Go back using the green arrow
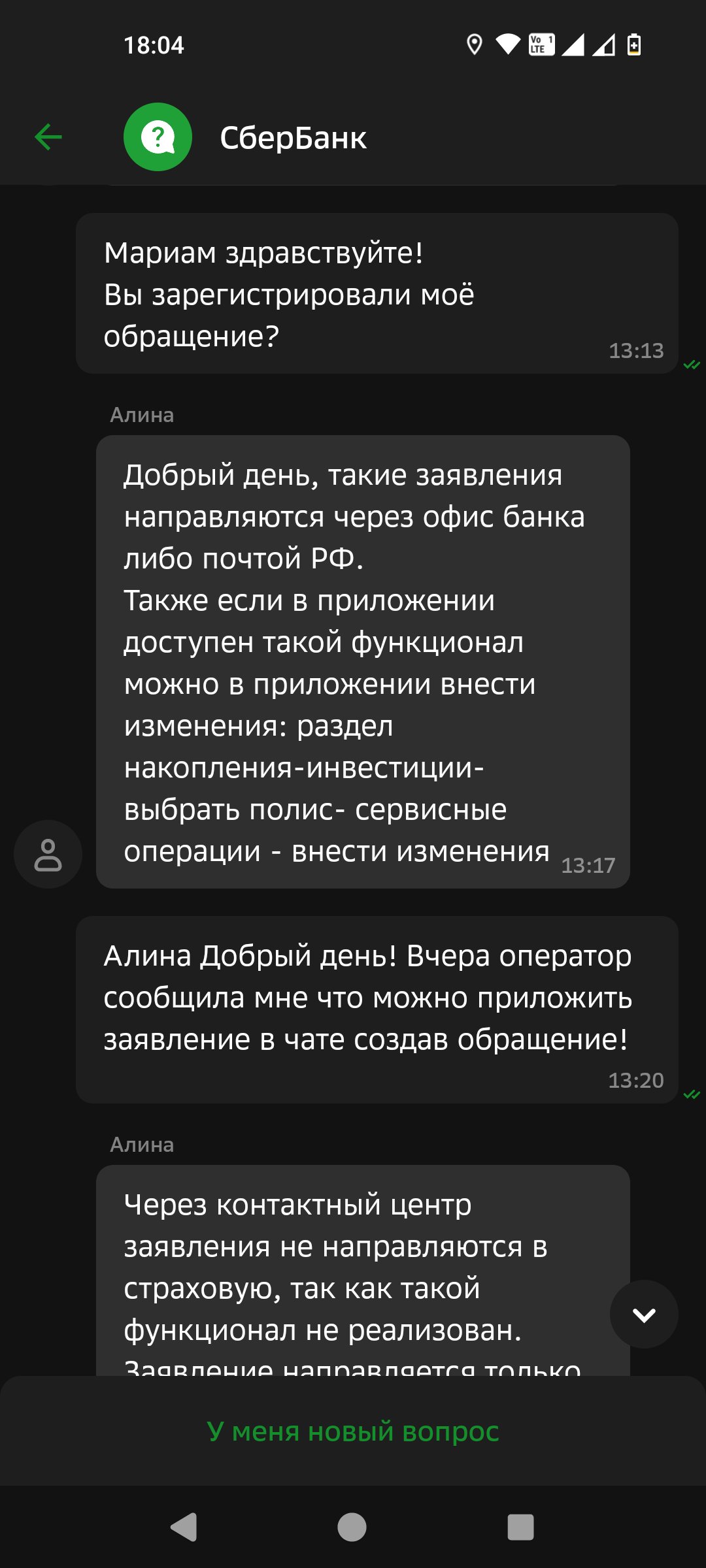The width and height of the screenshot is (706, 1568). 48,137
